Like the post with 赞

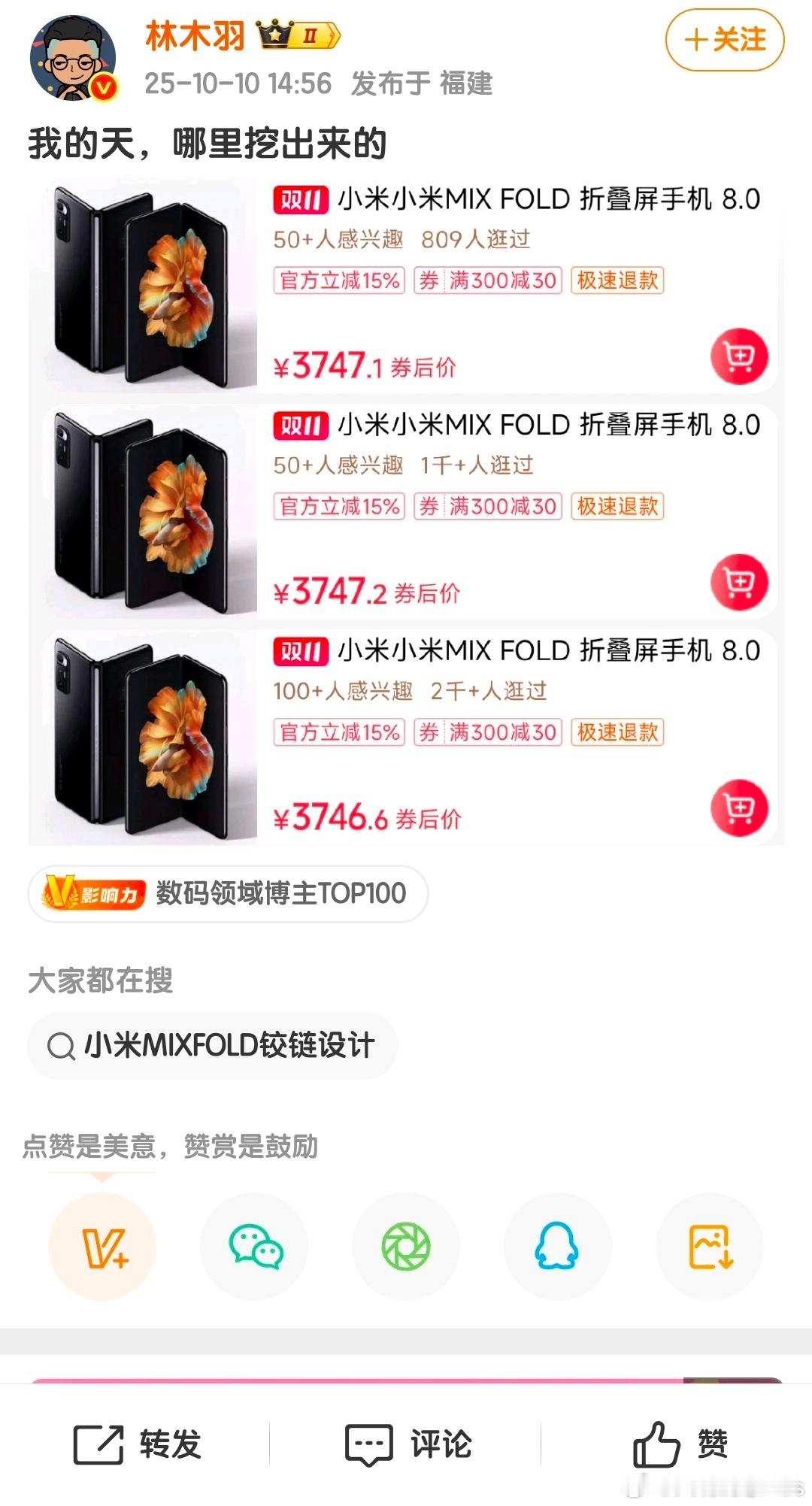pyautogui.click(x=680, y=1444)
